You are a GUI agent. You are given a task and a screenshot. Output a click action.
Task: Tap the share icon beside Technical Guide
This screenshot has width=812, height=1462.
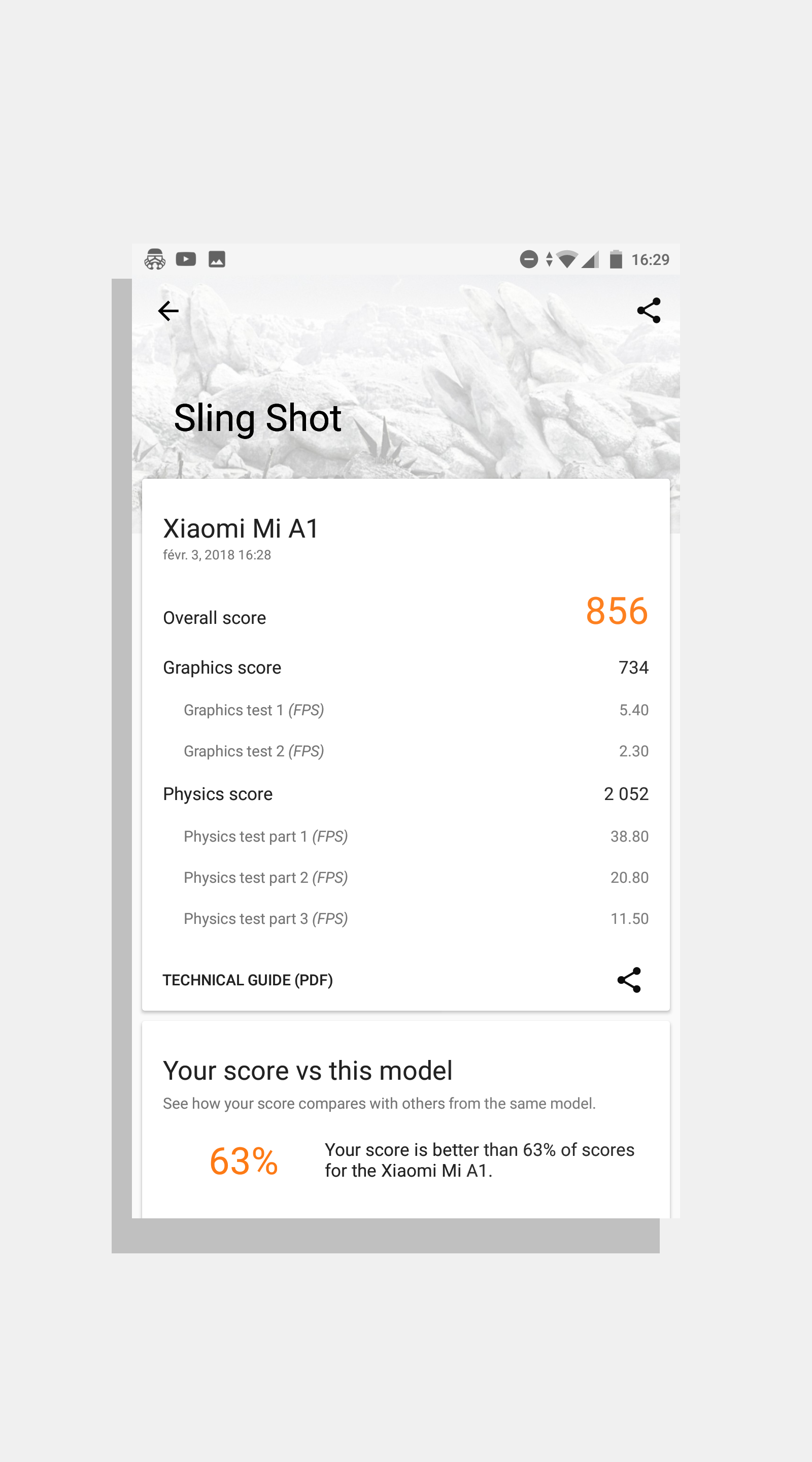629,980
